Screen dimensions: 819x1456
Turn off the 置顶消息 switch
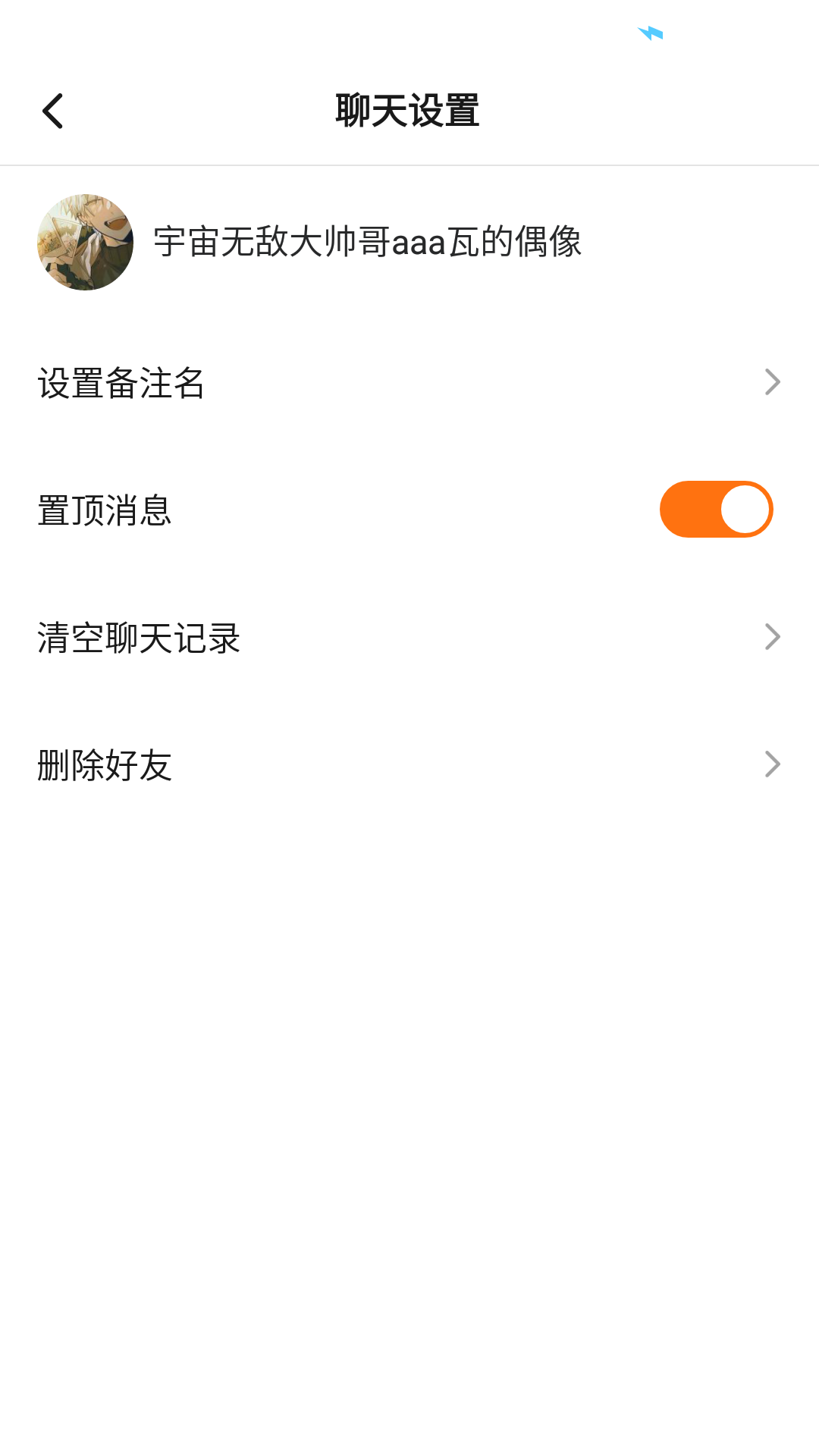point(716,510)
